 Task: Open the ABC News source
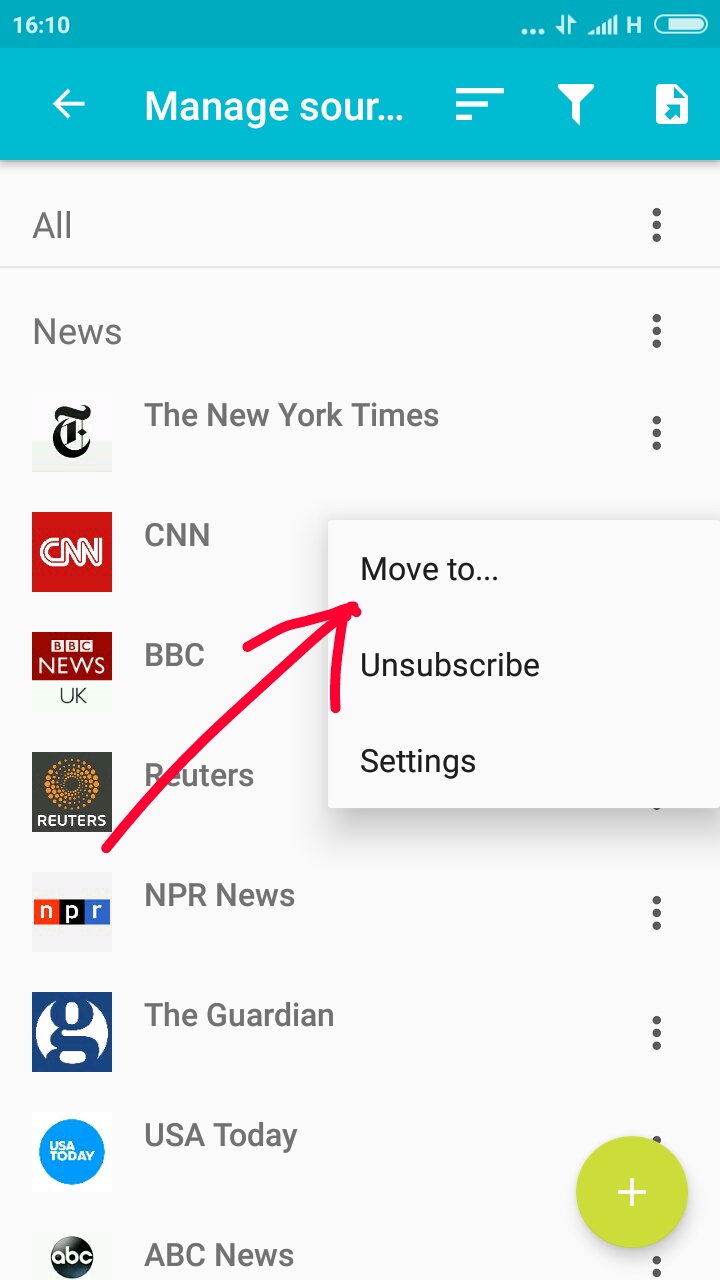[220, 1255]
